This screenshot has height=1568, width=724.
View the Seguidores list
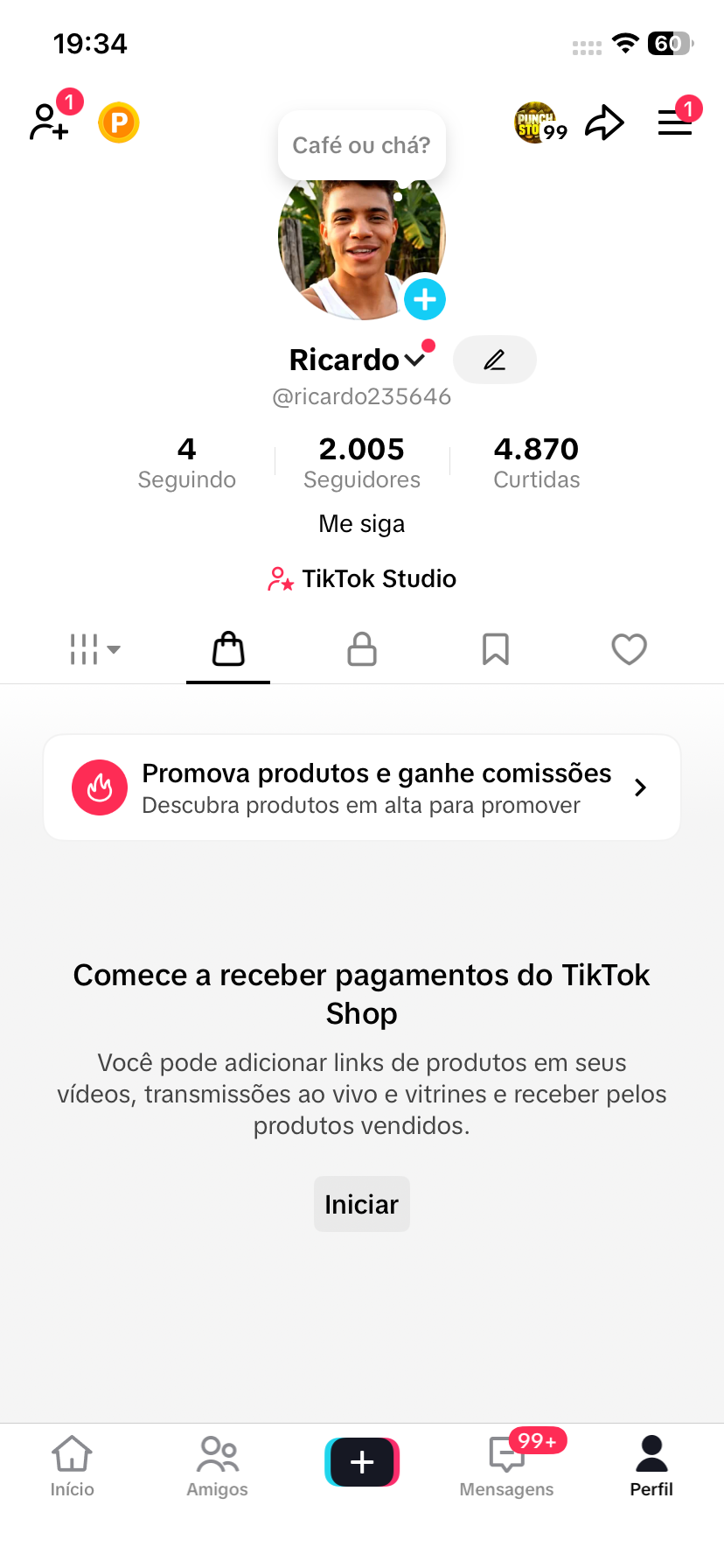(x=361, y=463)
